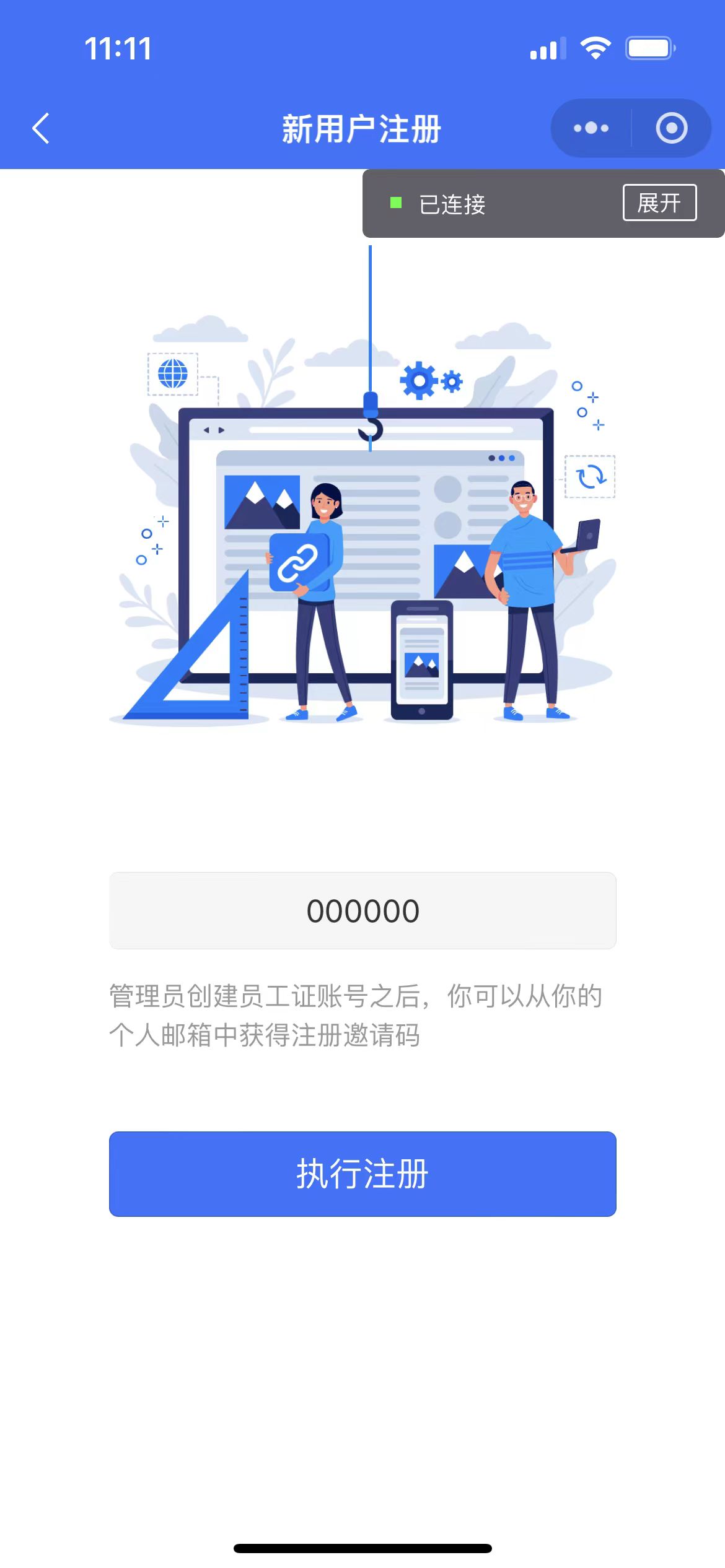
Task: Tap the green connected indicator dot
Action: point(395,203)
